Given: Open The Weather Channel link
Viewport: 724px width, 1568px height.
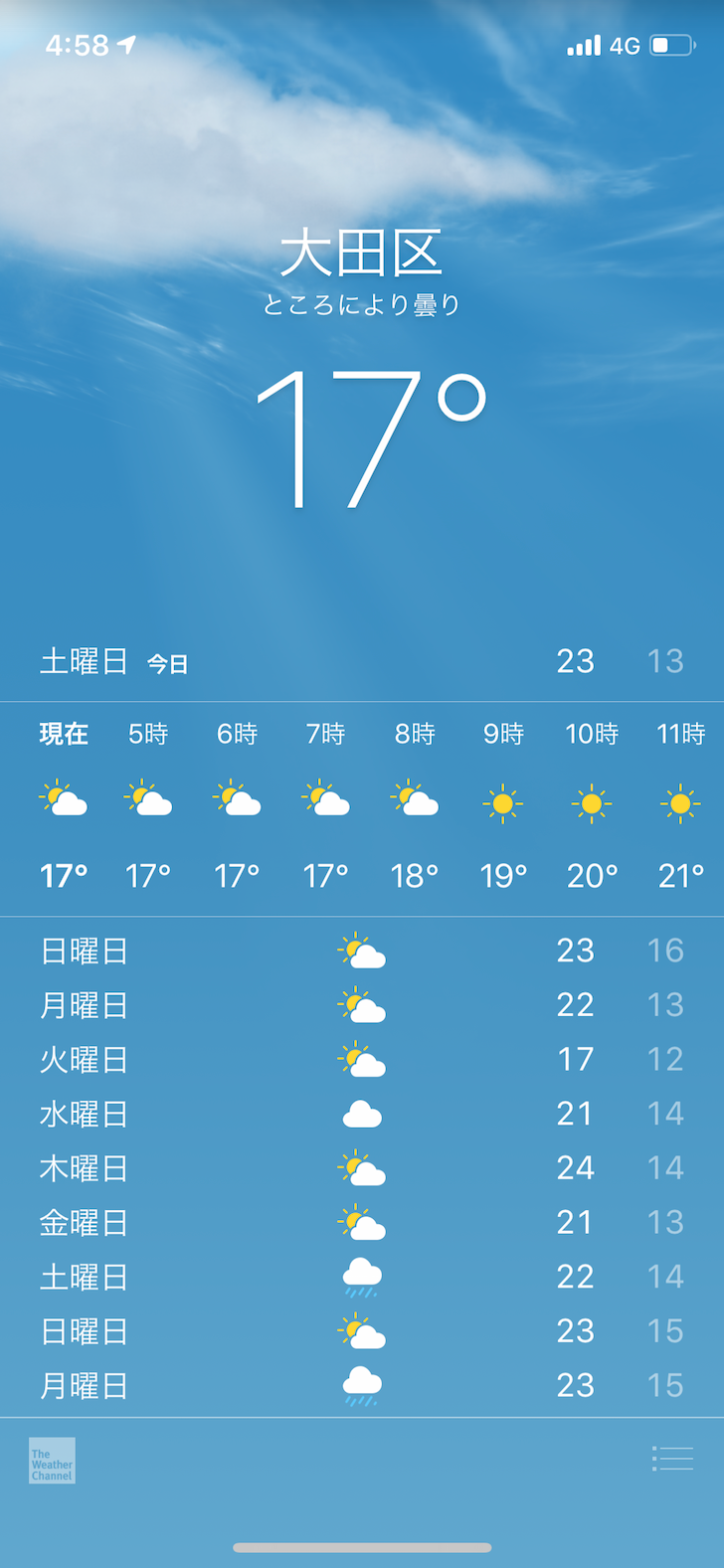Looking at the screenshot, I should pyautogui.click(x=52, y=1461).
